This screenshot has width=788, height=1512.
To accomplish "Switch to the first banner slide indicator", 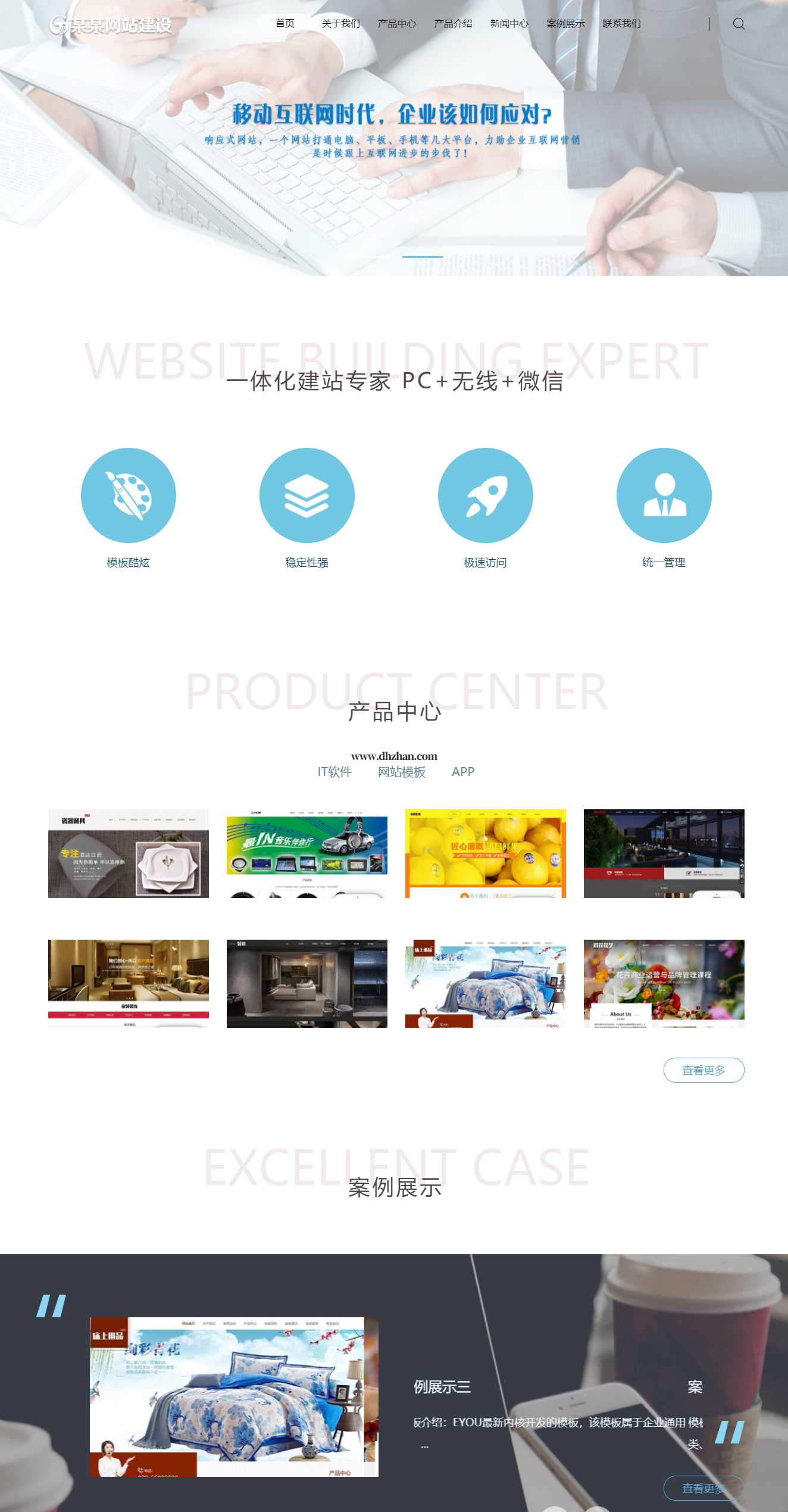I will [370, 257].
